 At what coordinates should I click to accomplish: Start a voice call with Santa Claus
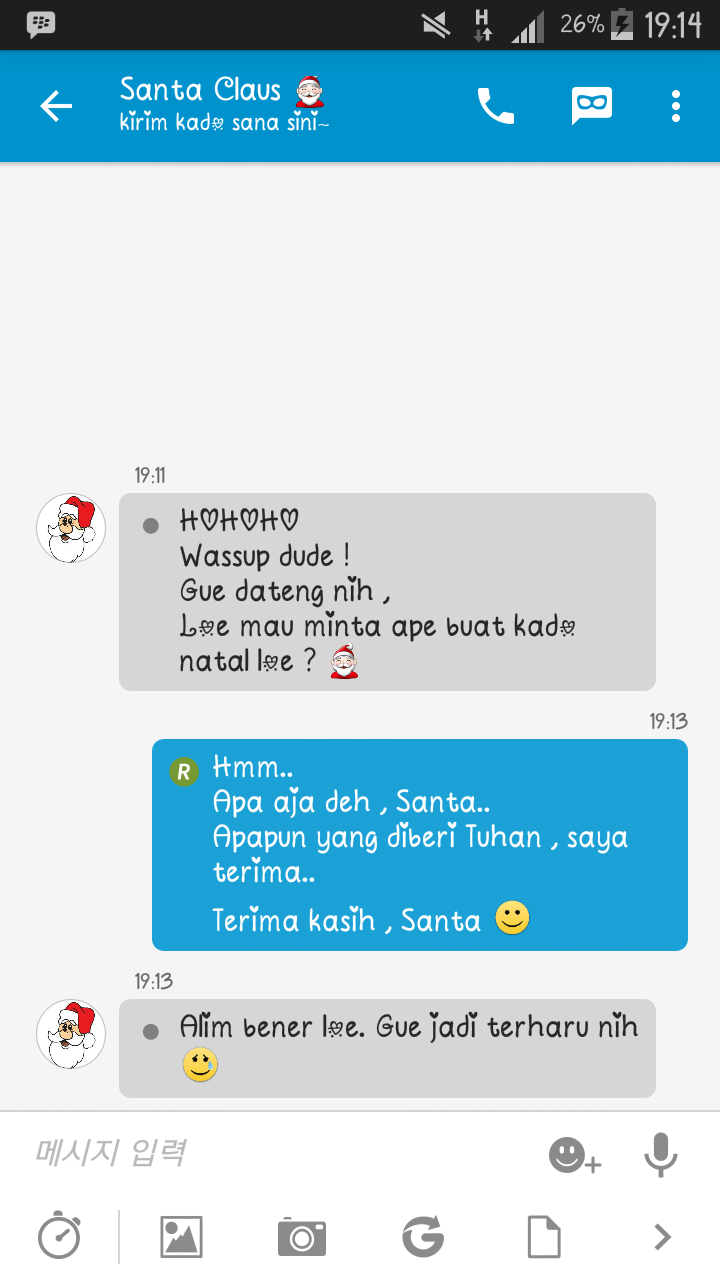click(x=495, y=106)
